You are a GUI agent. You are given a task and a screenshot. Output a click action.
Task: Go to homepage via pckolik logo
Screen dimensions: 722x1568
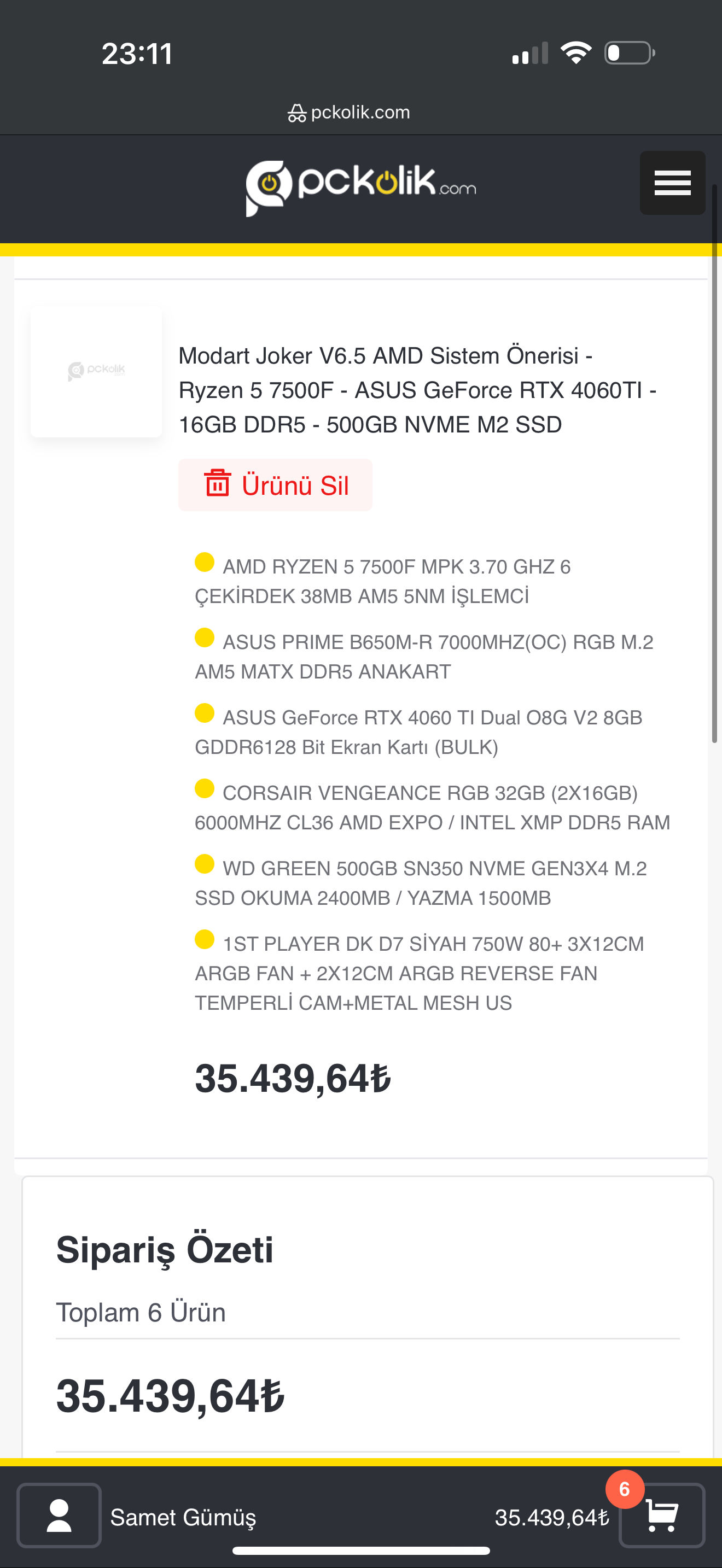click(x=360, y=186)
